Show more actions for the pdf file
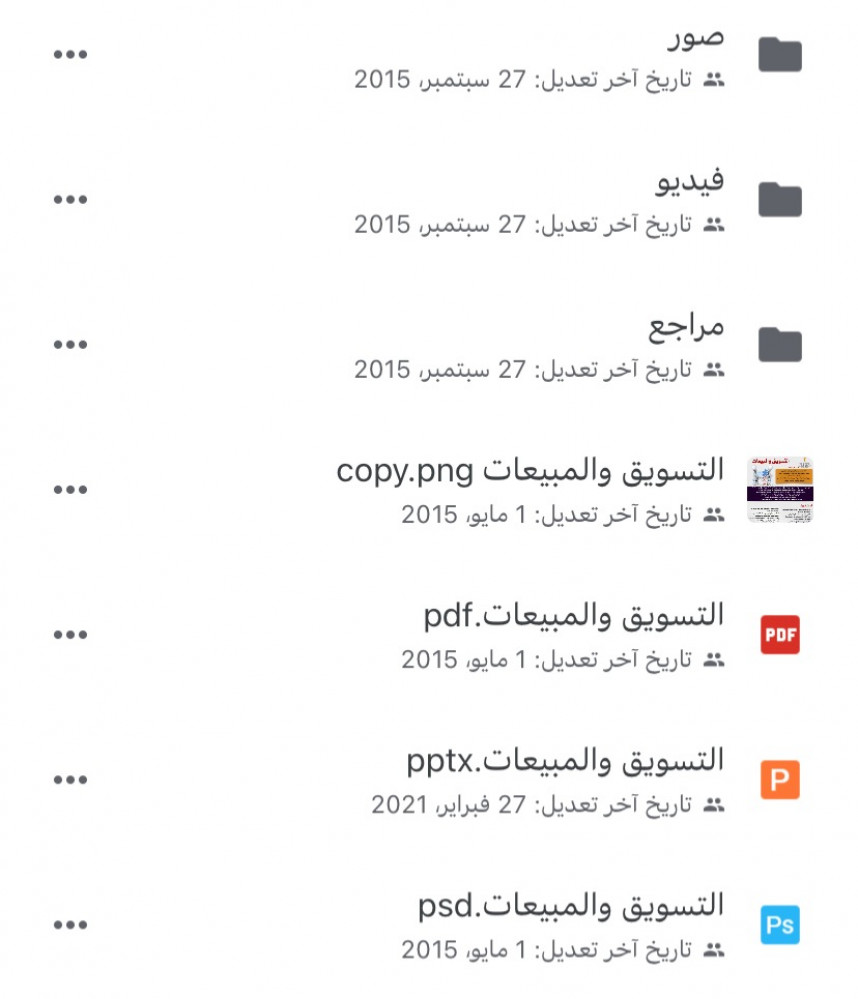Viewport: 858px width, 999px height. tap(70, 635)
